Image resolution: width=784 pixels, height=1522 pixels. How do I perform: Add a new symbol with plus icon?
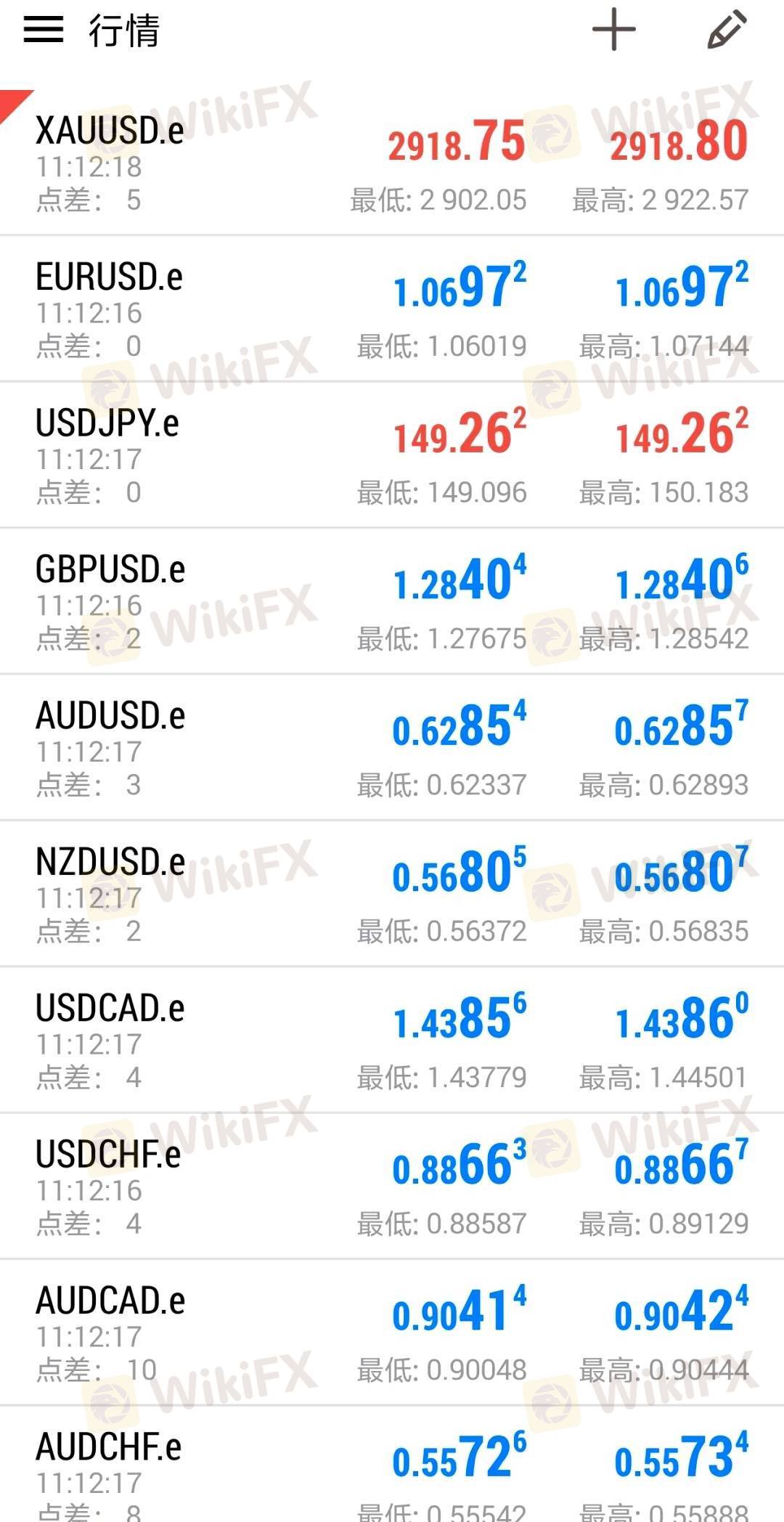click(614, 30)
